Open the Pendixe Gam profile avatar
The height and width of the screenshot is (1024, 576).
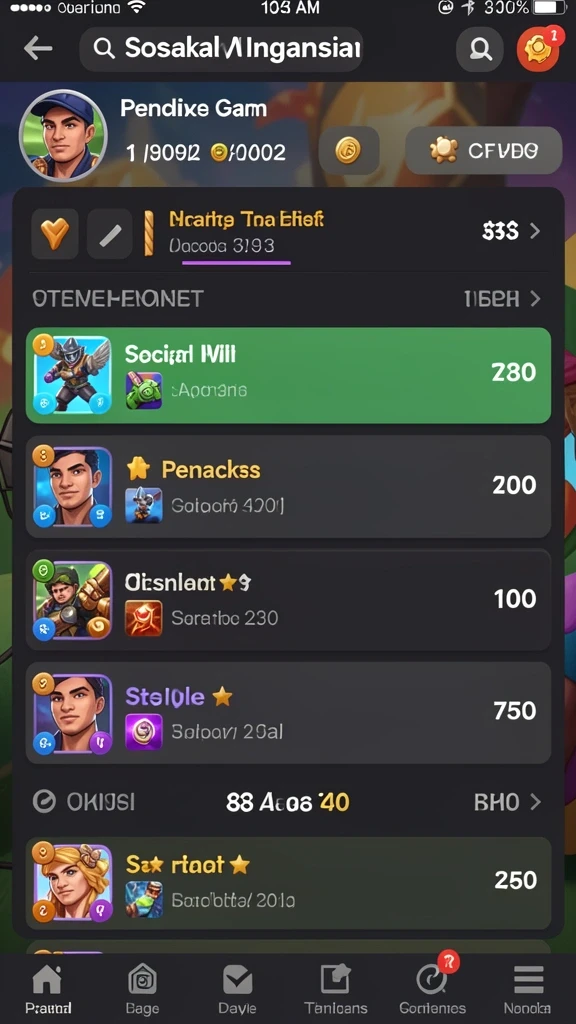pos(63,136)
